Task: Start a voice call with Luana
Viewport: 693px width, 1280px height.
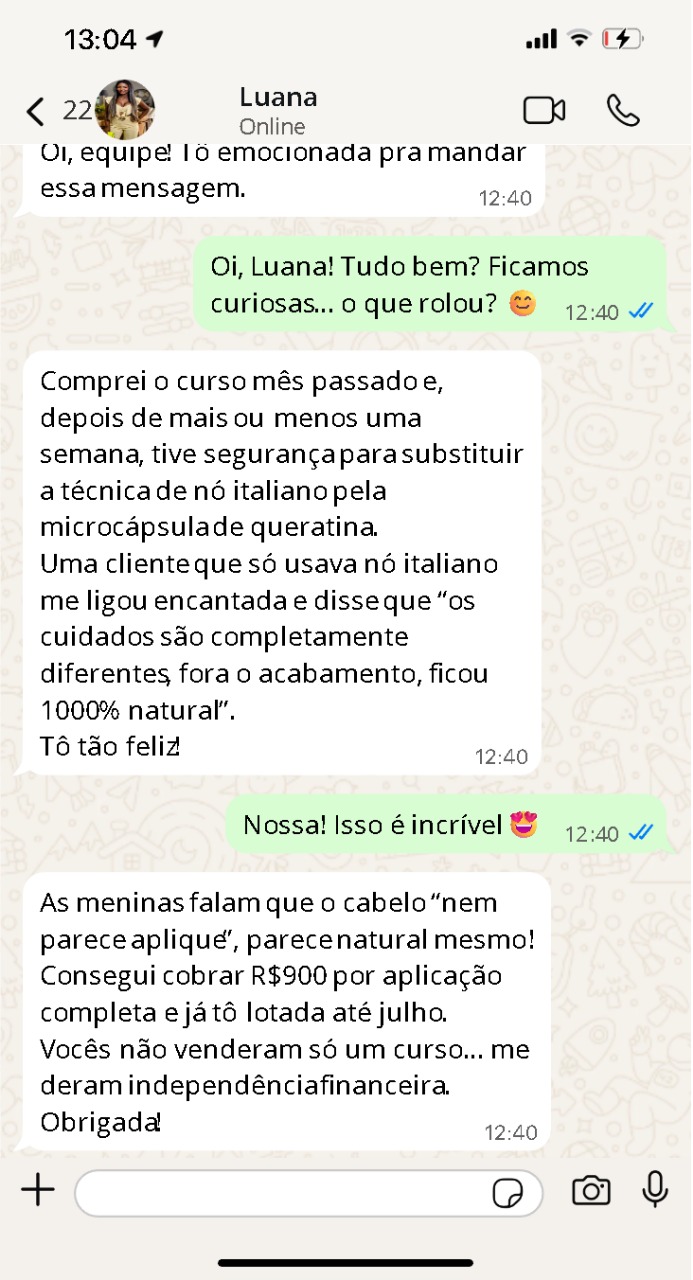Action: (x=623, y=110)
